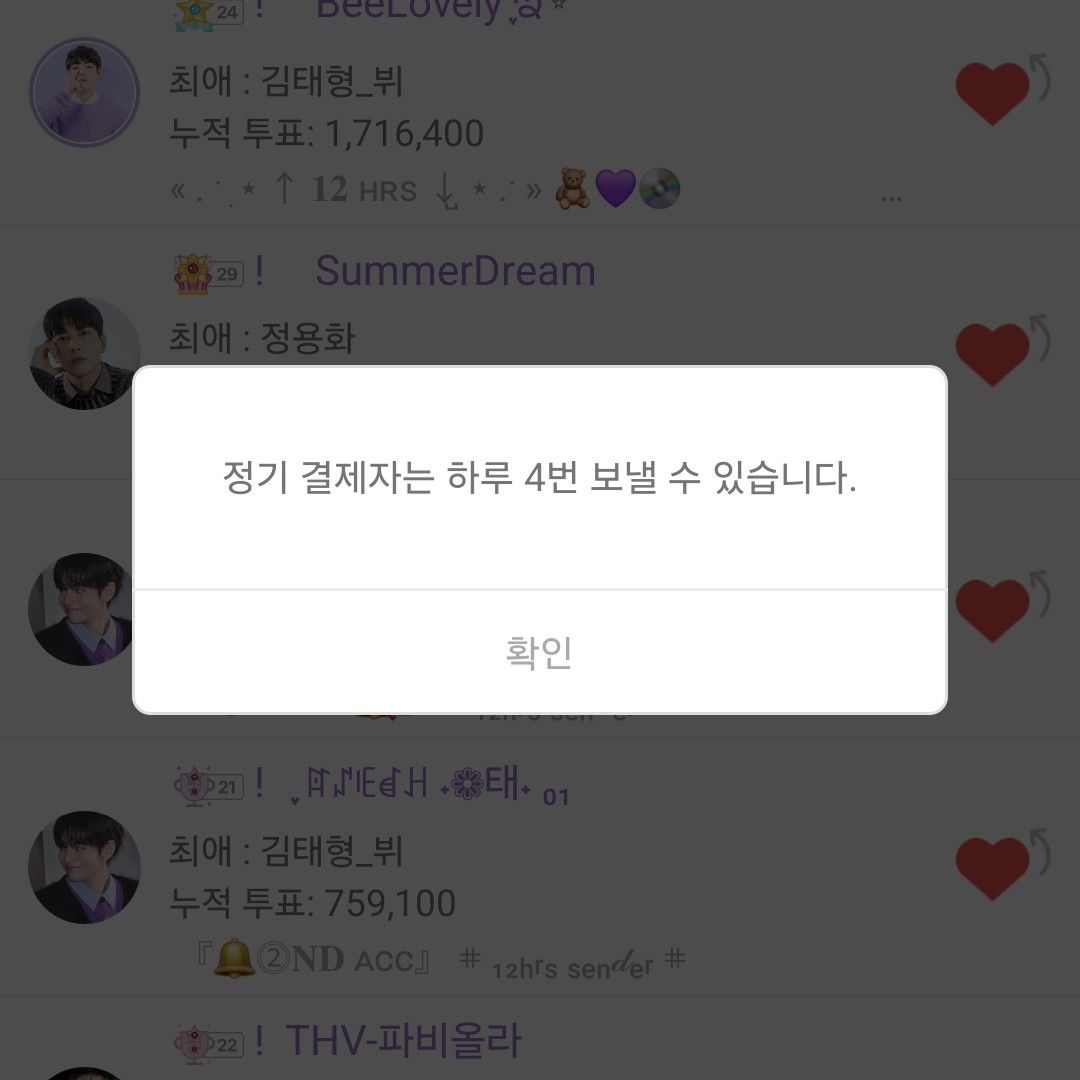The image size is (1080, 1080).
Task: Confirm the dialog with 확인
Action: click(539, 652)
